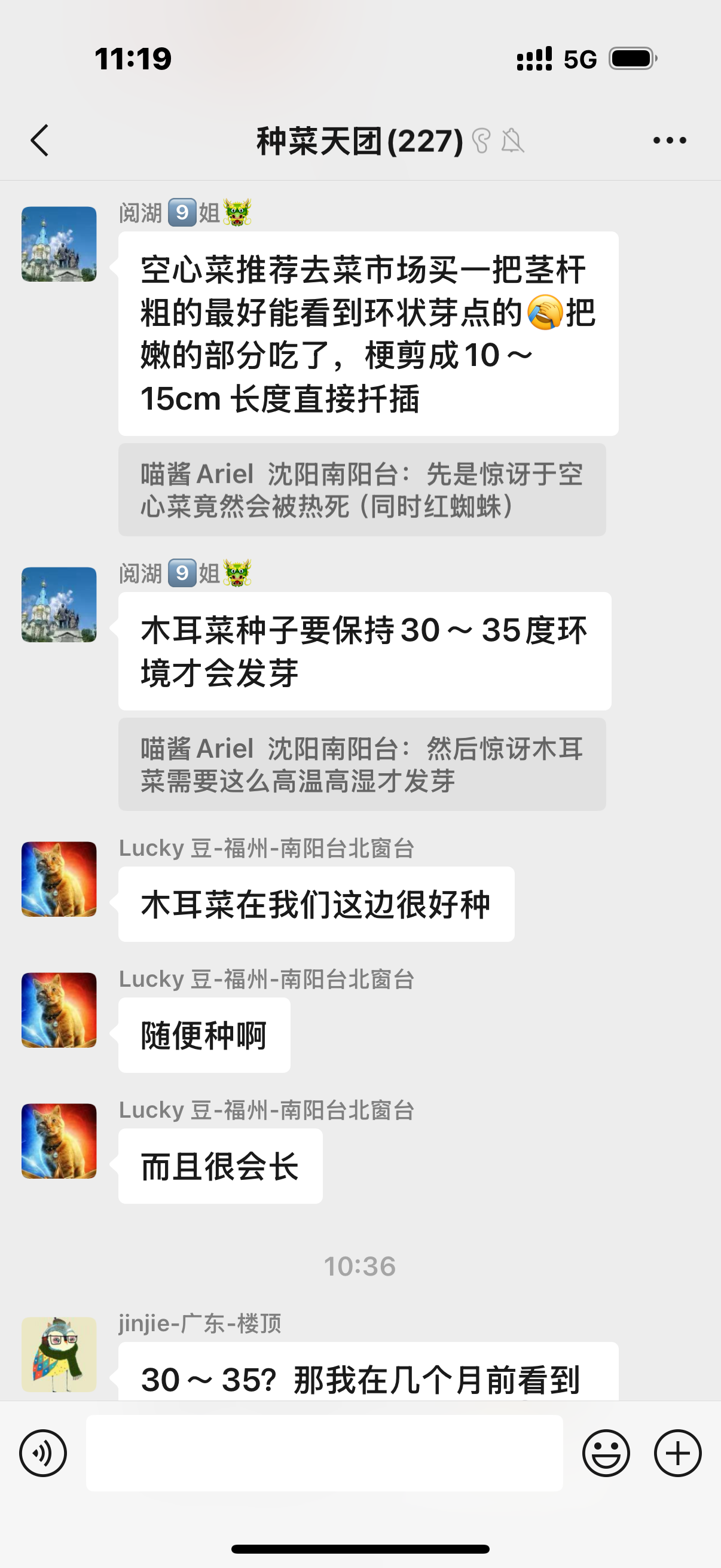Open Lucky豆 avatar beside 随便种啊 message
The height and width of the screenshot is (1568, 721).
click(59, 1010)
